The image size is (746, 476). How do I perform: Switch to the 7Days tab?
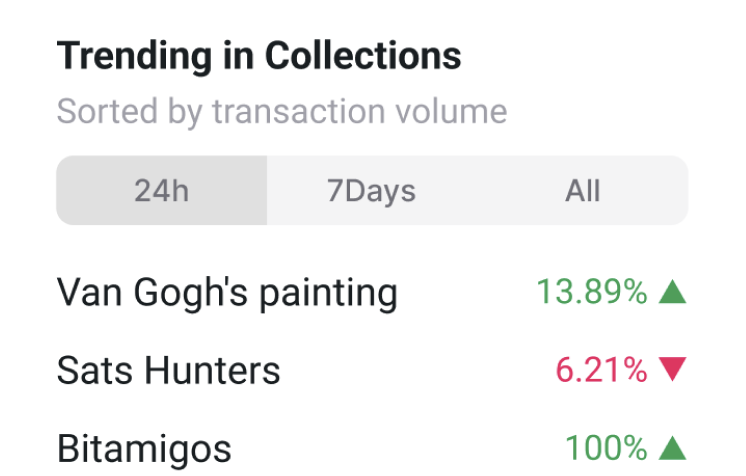pyautogui.click(x=371, y=190)
